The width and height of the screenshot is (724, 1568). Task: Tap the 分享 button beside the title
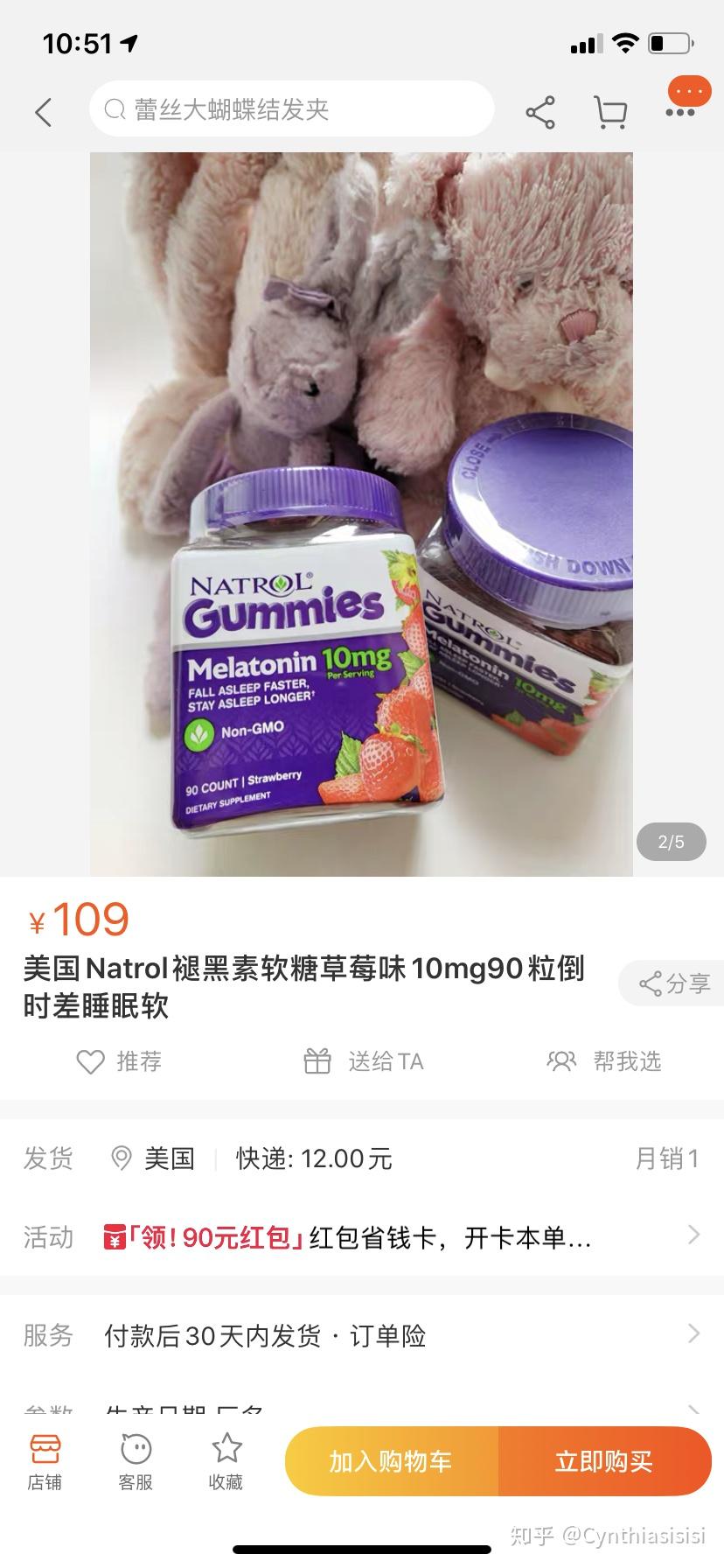pos(673,983)
